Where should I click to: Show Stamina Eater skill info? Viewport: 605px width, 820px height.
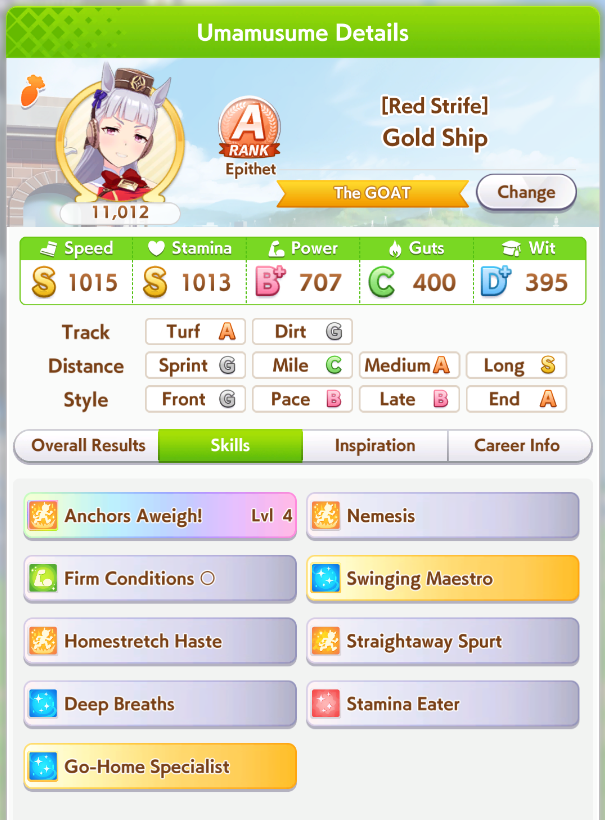pyautogui.click(x=442, y=705)
